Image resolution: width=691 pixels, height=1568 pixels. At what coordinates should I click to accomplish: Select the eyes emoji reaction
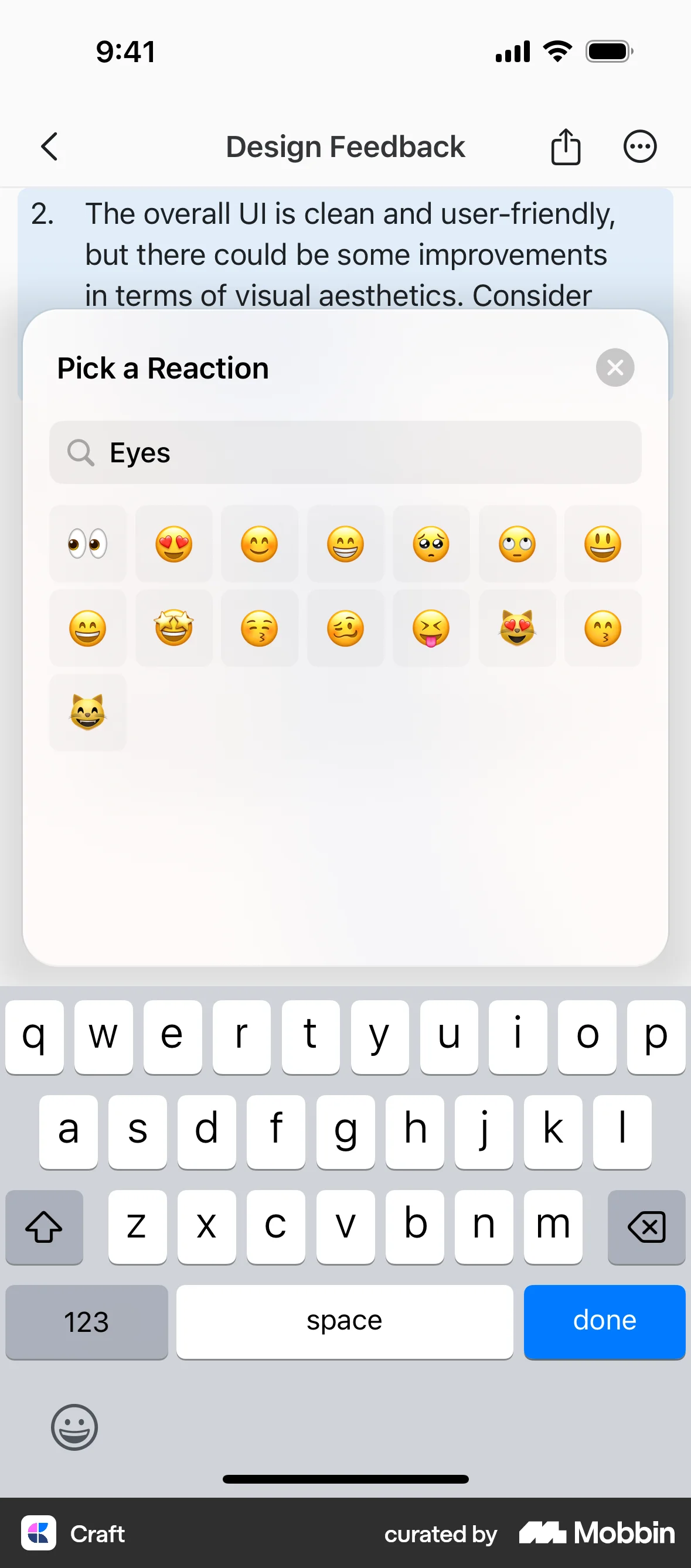pos(87,544)
